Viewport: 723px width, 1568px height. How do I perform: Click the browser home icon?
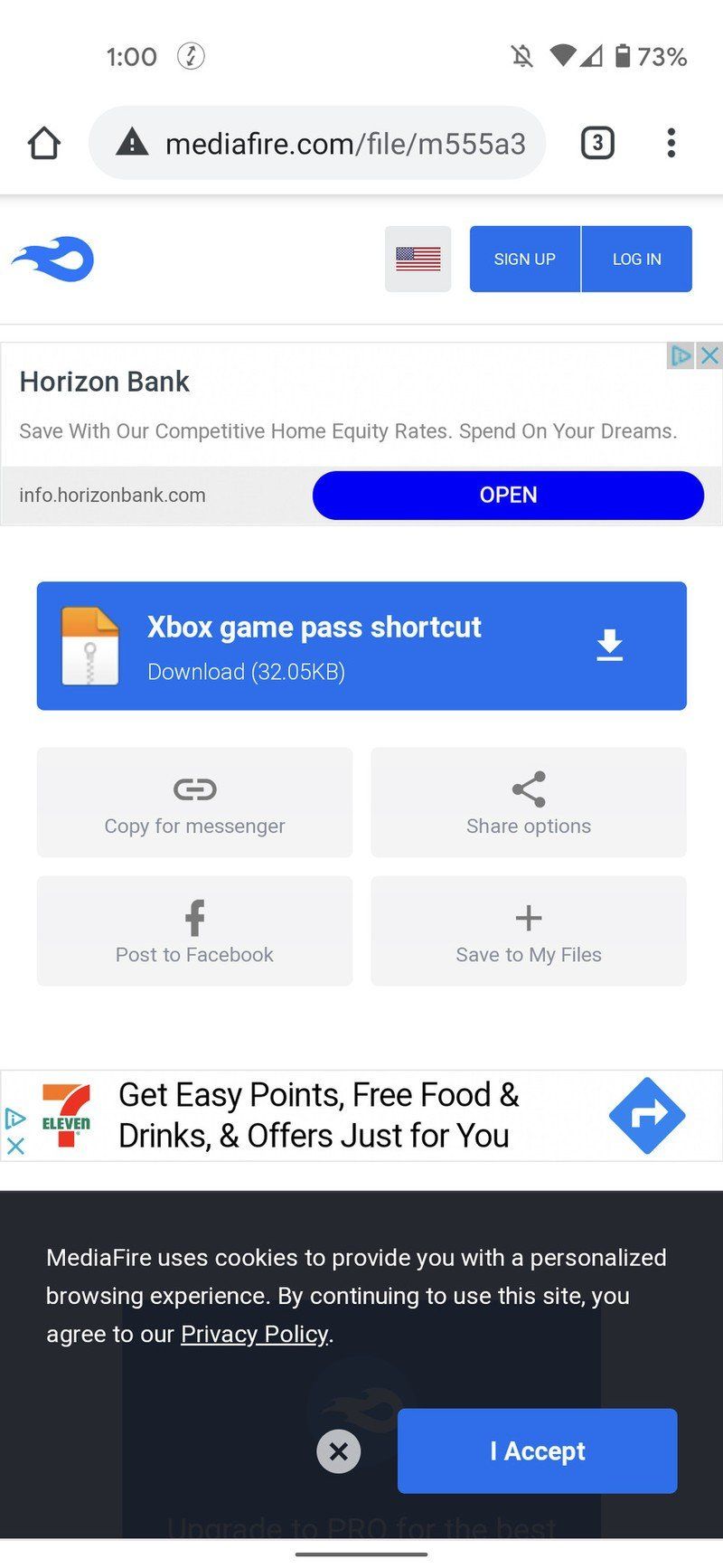43,142
